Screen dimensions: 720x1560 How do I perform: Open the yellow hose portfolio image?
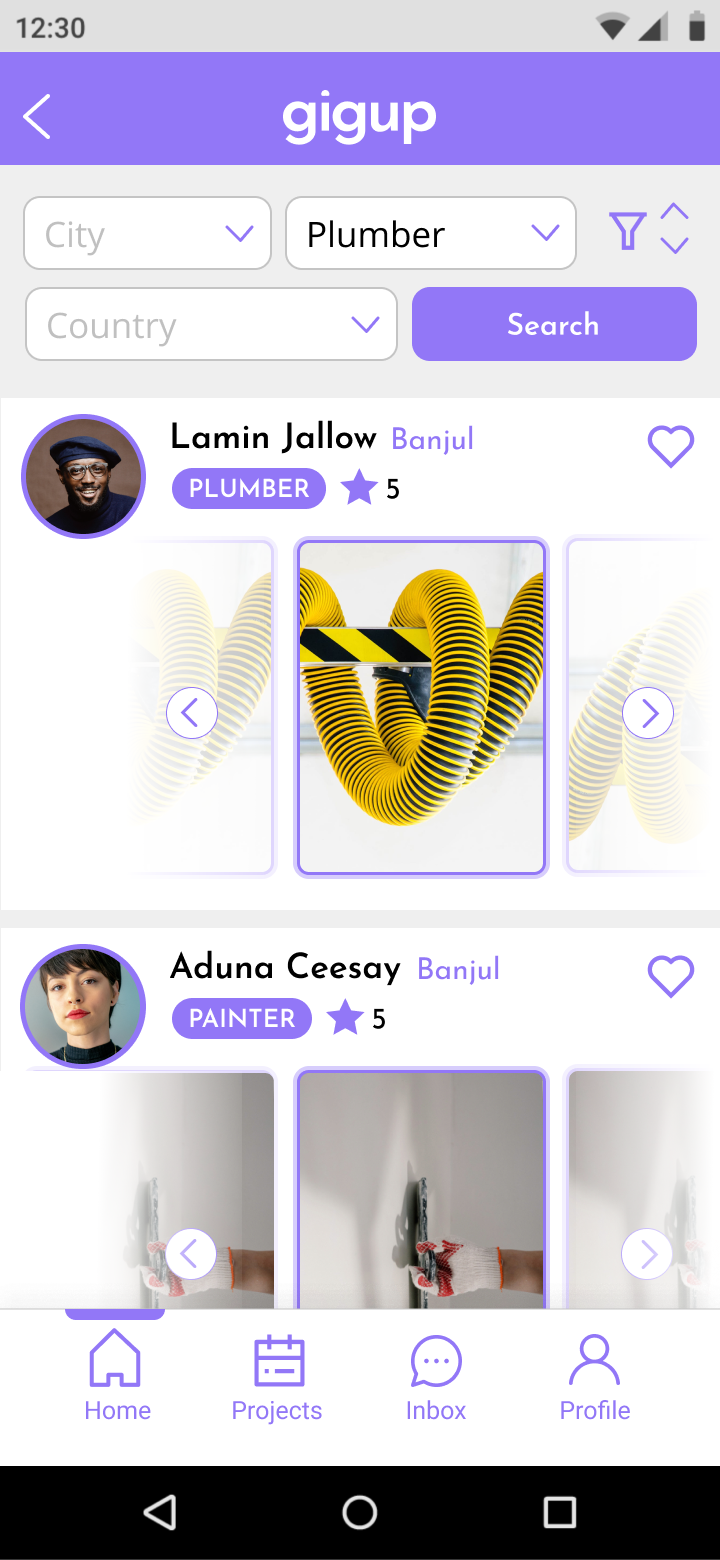tap(422, 708)
